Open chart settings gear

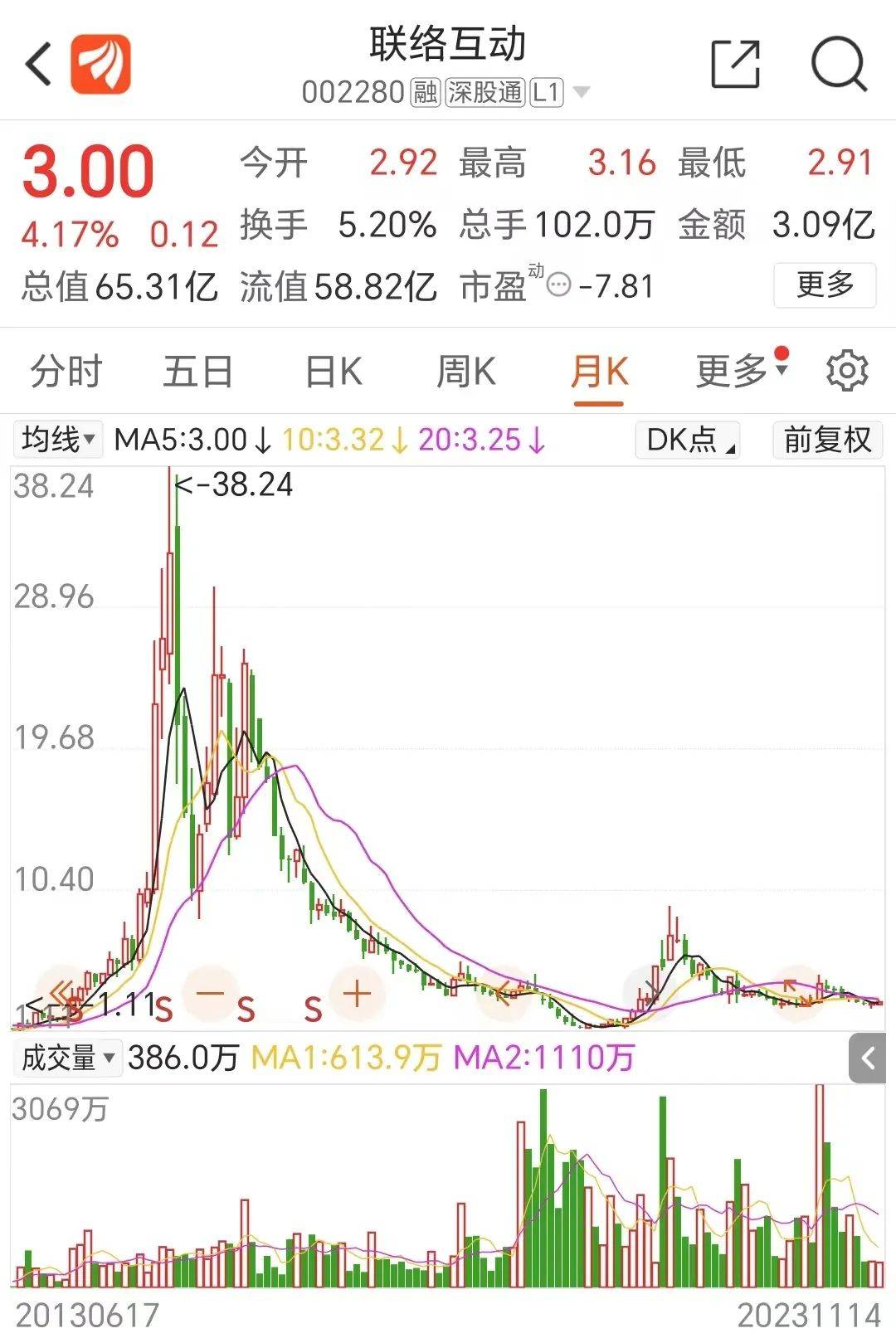pyautogui.click(x=847, y=371)
